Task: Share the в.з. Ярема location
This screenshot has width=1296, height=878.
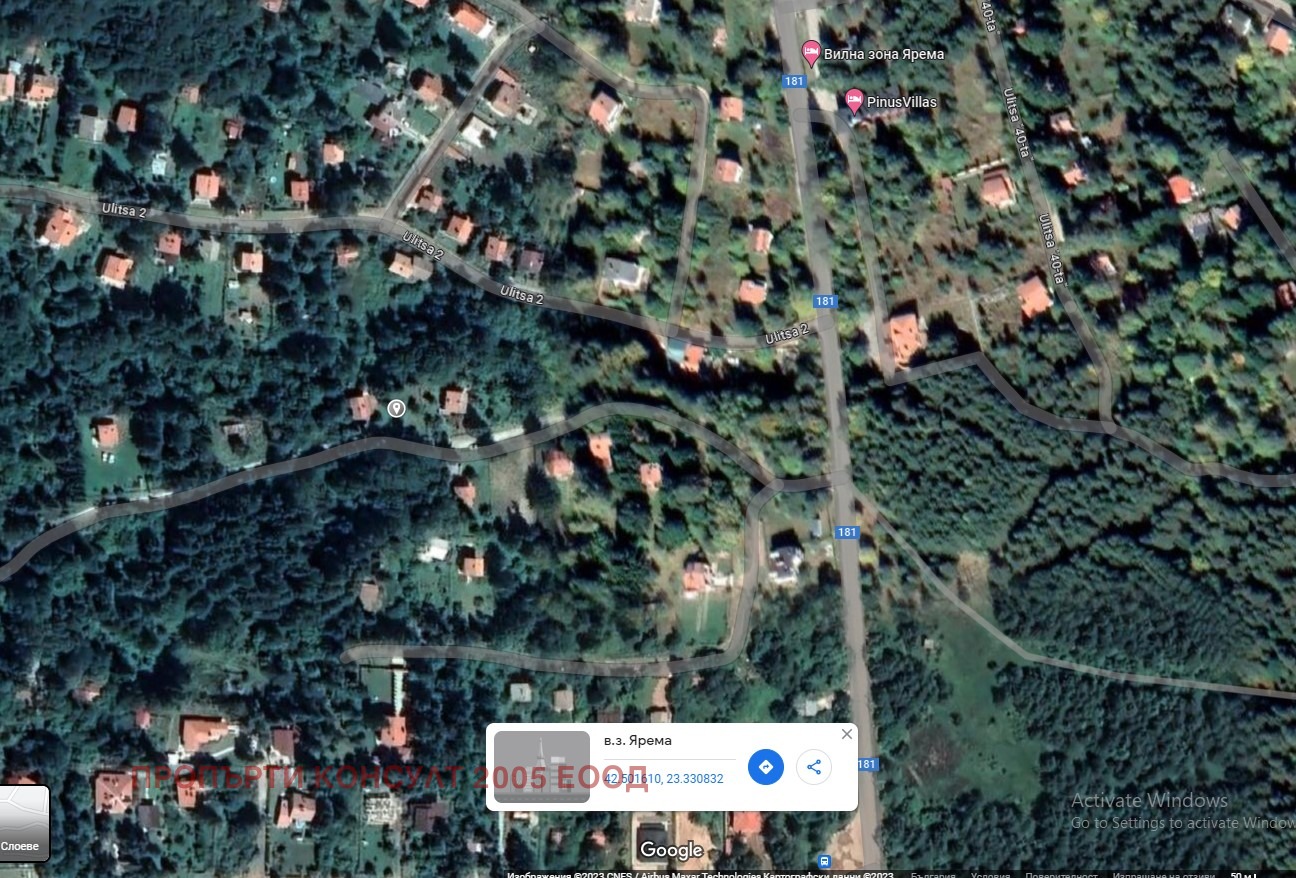Action: tap(814, 767)
